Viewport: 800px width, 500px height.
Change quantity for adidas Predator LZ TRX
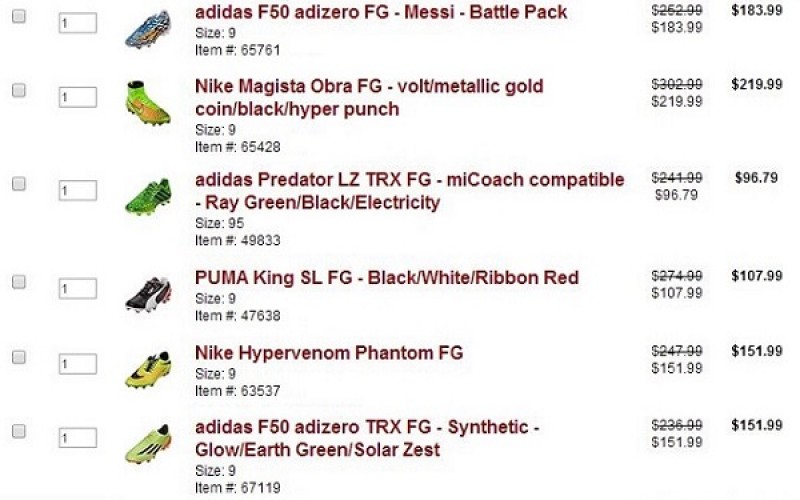(77, 190)
